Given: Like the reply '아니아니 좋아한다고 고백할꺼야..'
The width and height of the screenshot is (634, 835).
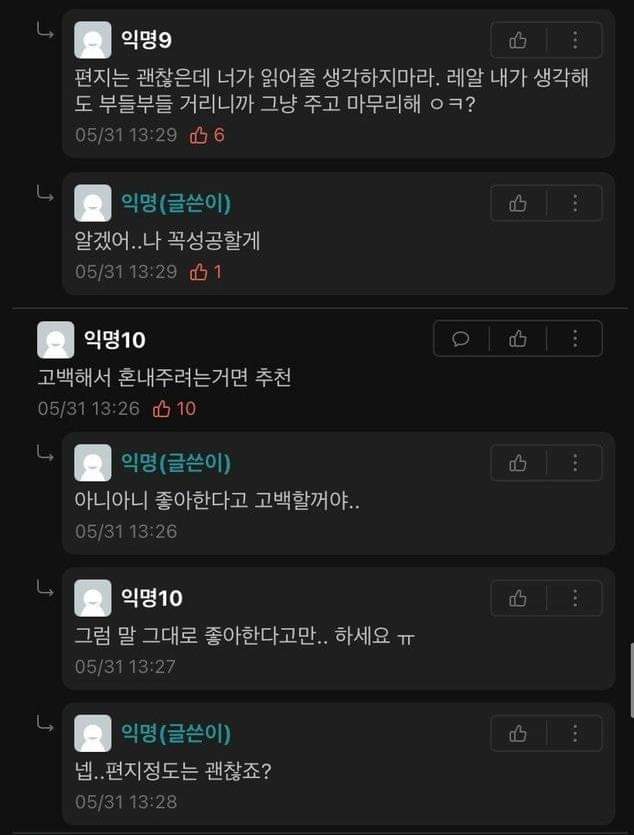Looking at the screenshot, I should pyautogui.click(x=518, y=462).
